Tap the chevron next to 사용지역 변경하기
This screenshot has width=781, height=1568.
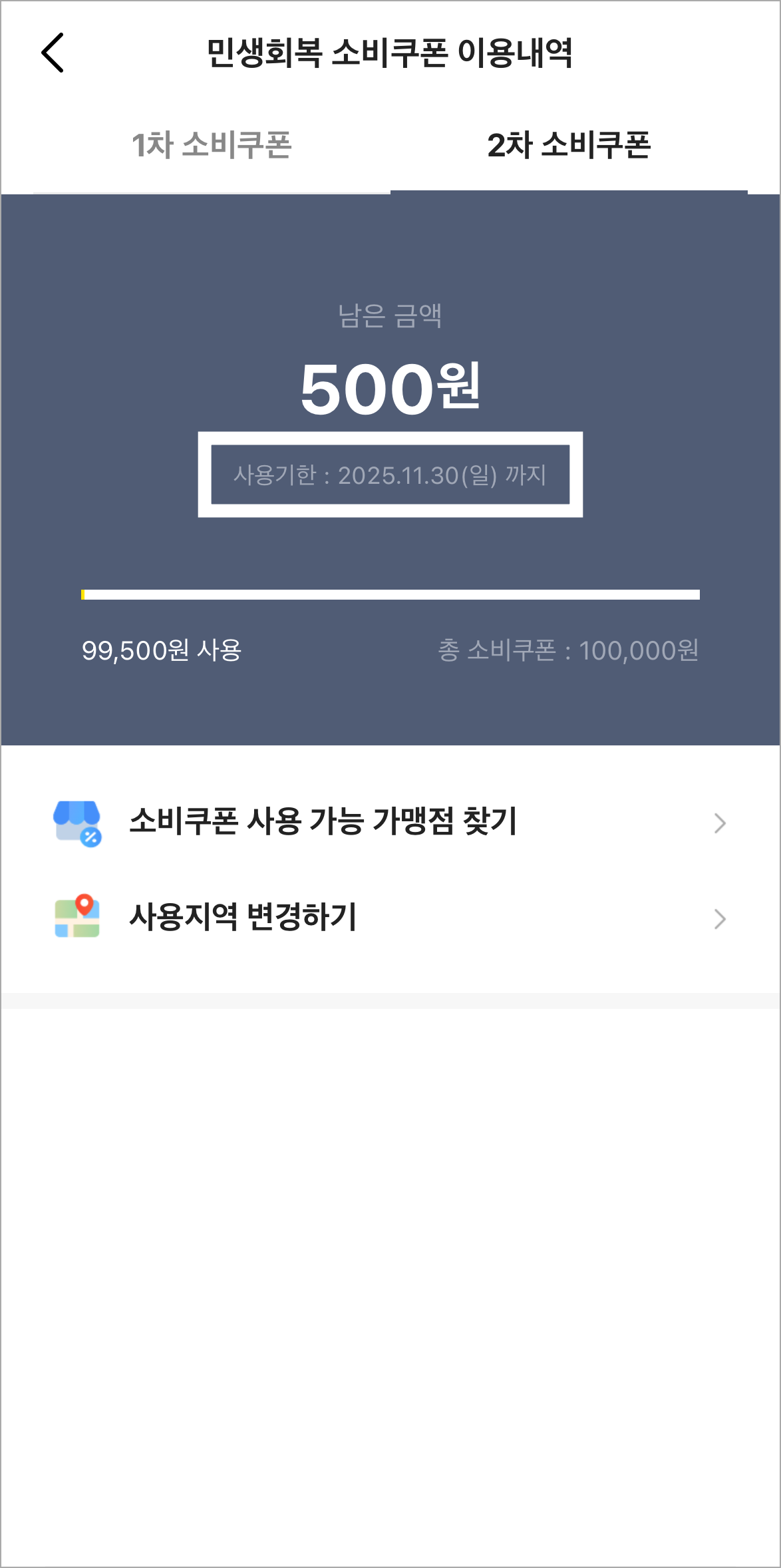(721, 920)
